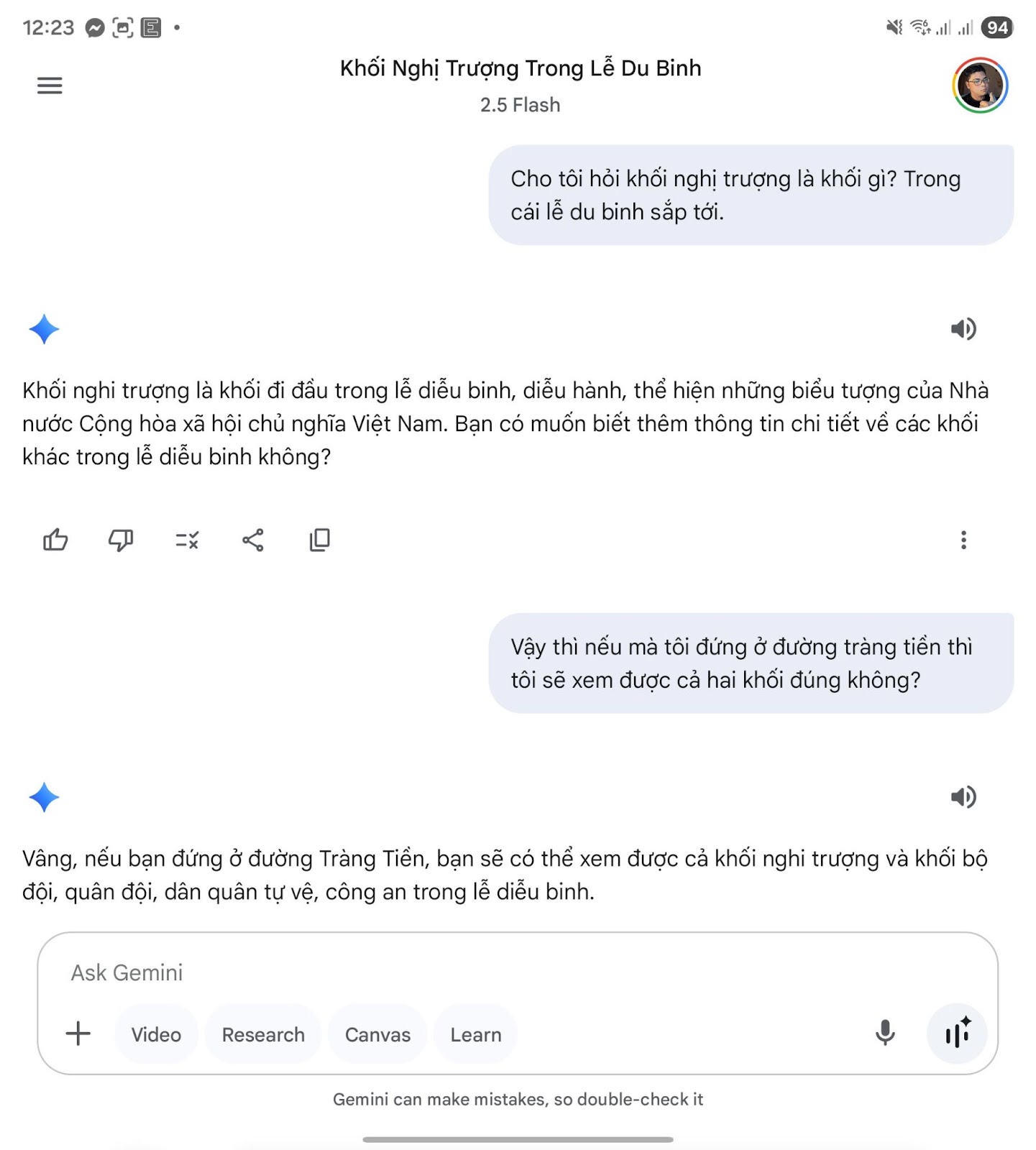Select the Learn chip
The width and height of the screenshot is (1036, 1150).
(476, 1034)
